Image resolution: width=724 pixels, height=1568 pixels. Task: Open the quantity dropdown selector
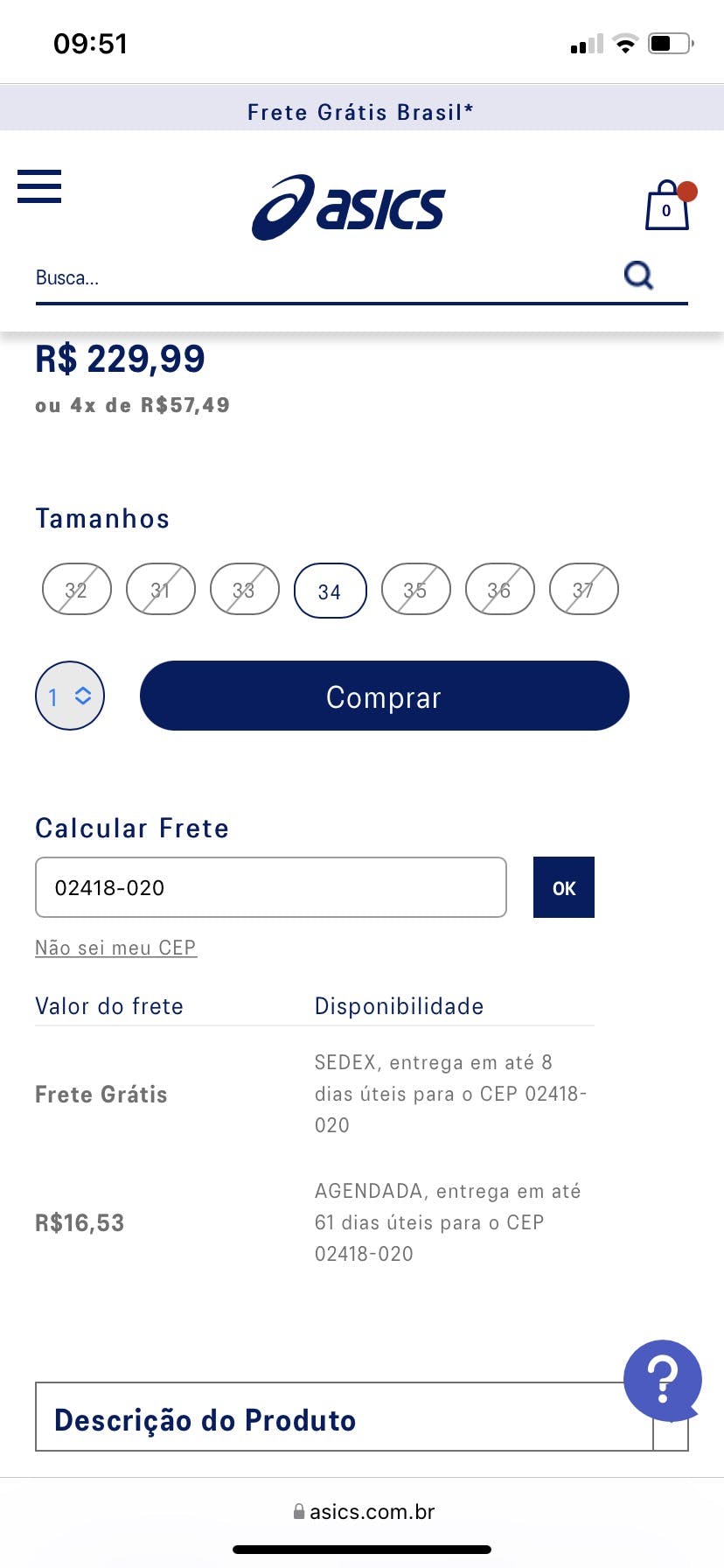tap(70, 696)
